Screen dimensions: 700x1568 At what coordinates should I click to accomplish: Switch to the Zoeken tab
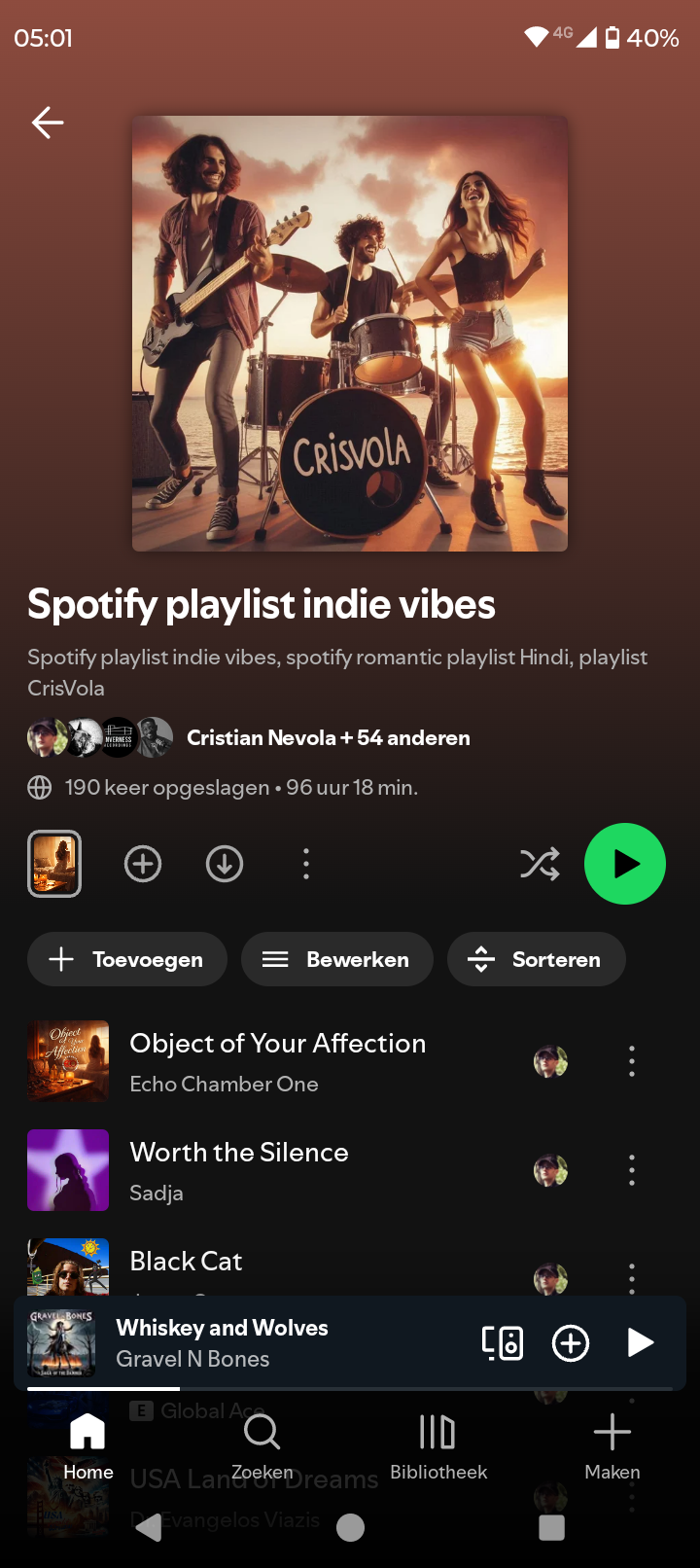tap(262, 1447)
